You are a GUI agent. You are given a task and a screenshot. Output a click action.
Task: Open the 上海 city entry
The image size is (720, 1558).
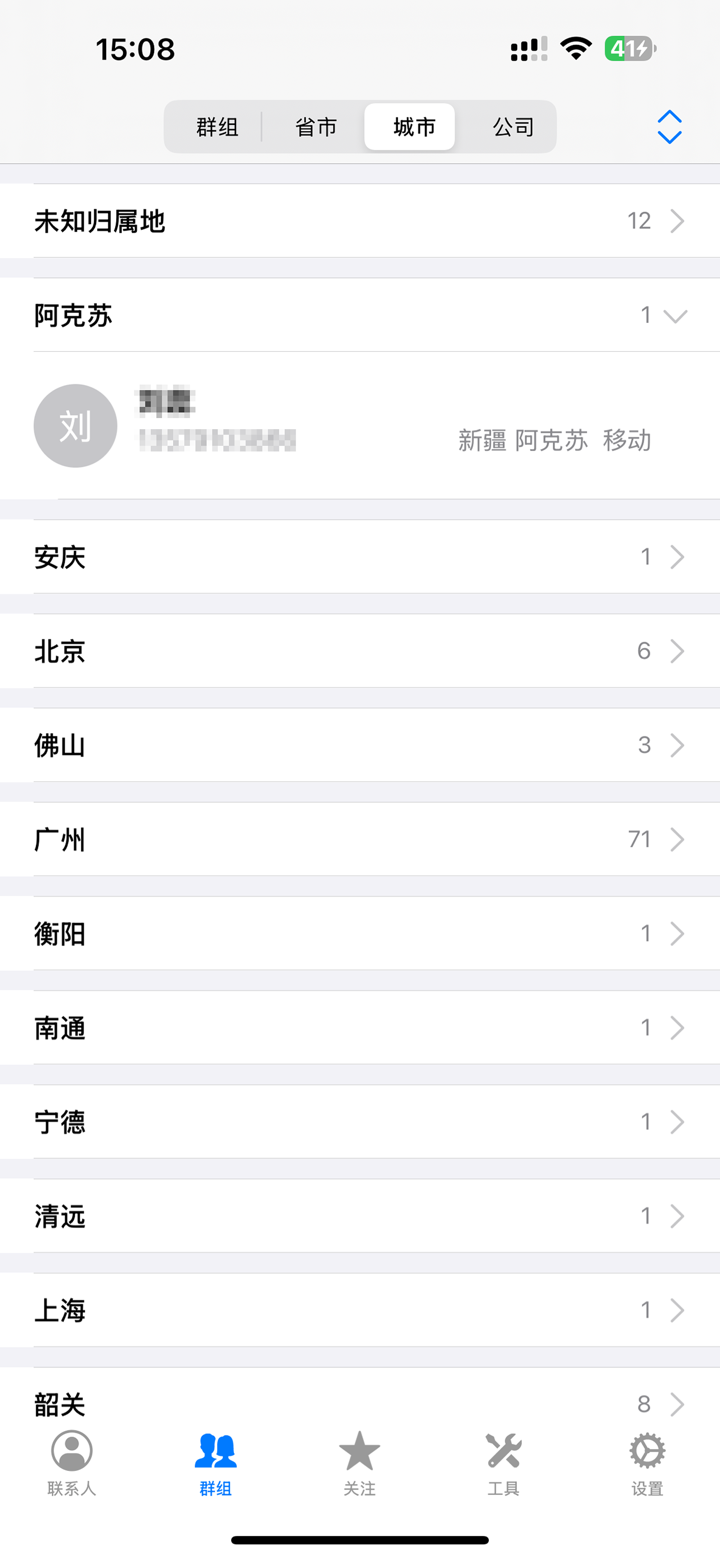[360, 1310]
